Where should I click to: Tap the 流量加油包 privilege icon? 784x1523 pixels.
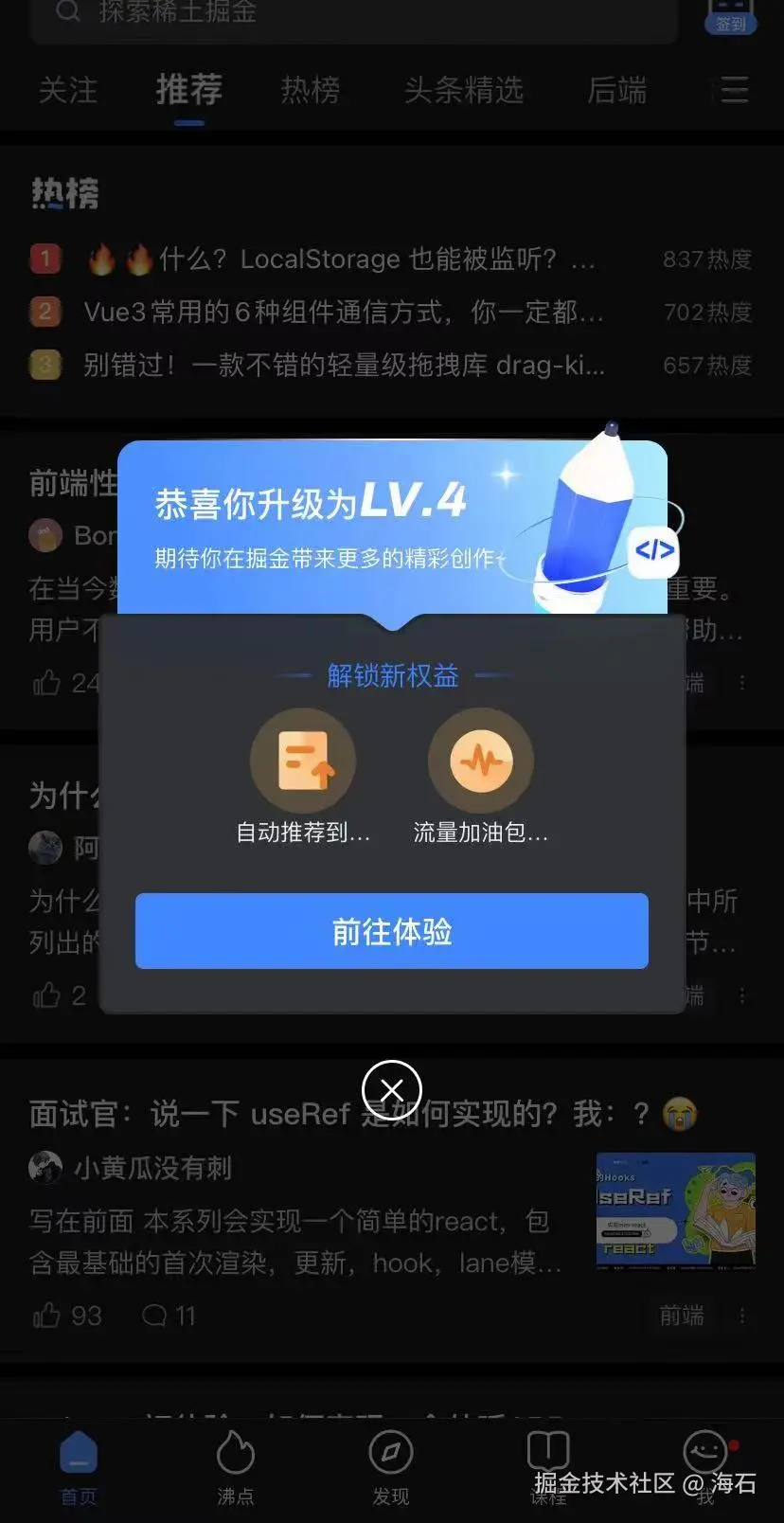coord(481,760)
